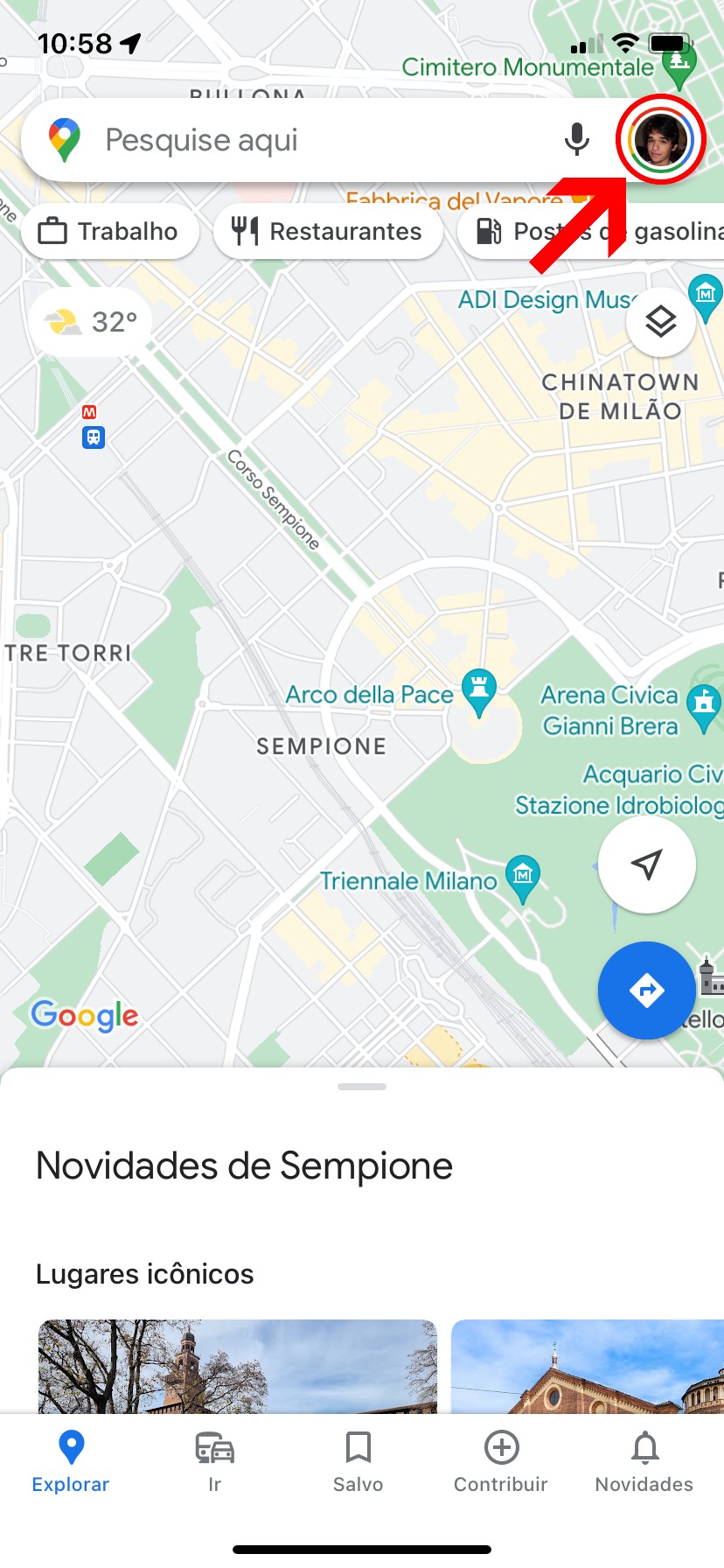
Task: Select the Trabalho chip
Action: point(109,232)
